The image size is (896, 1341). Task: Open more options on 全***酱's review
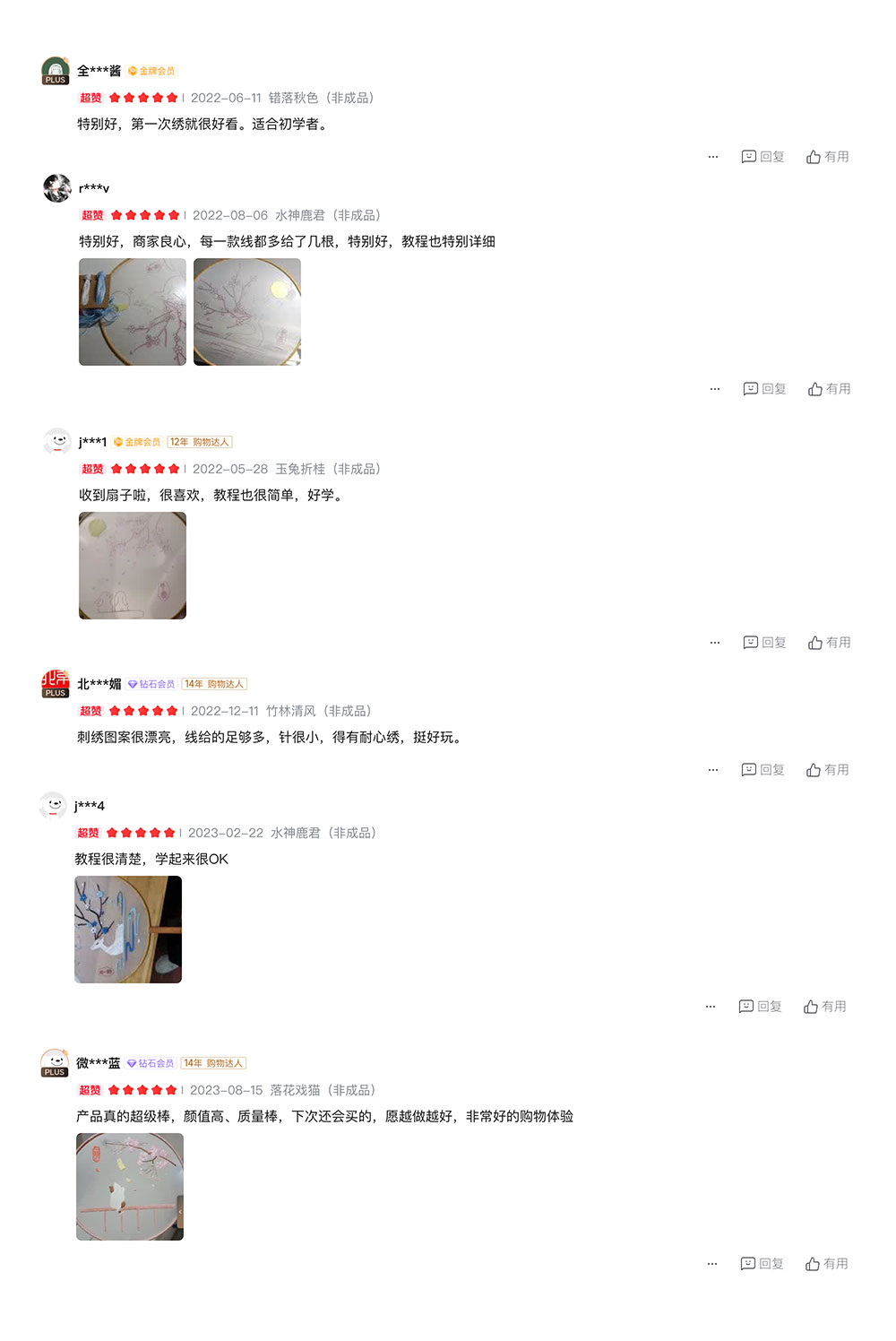click(x=713, y=157)
